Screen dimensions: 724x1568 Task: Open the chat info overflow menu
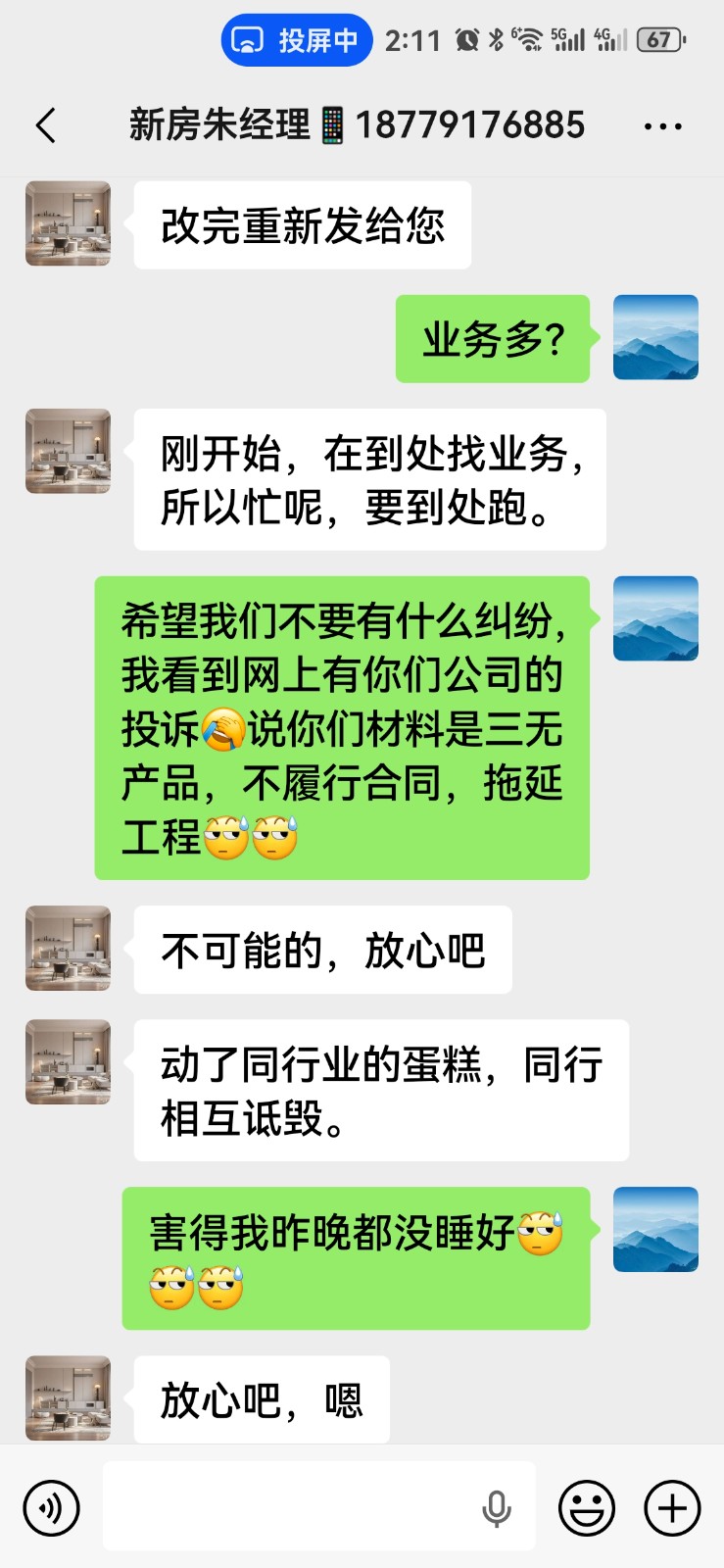[663, 126]
